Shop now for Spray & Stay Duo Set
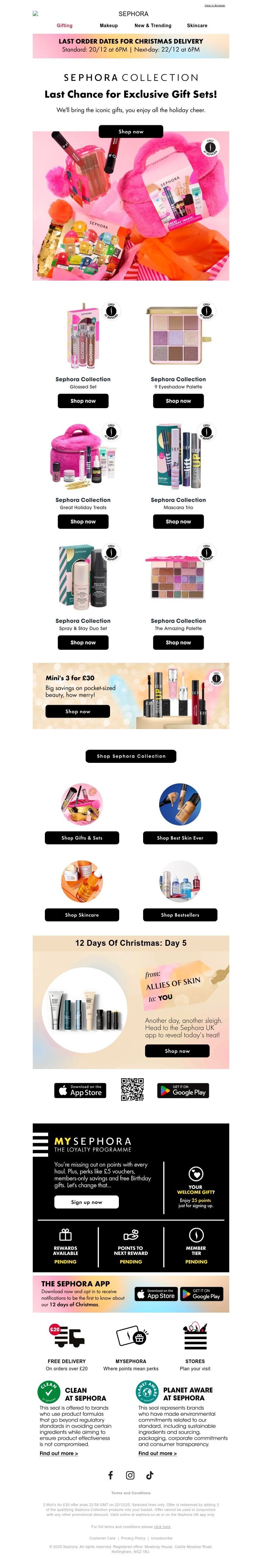 pyautogui.click(x=83, y=642)
